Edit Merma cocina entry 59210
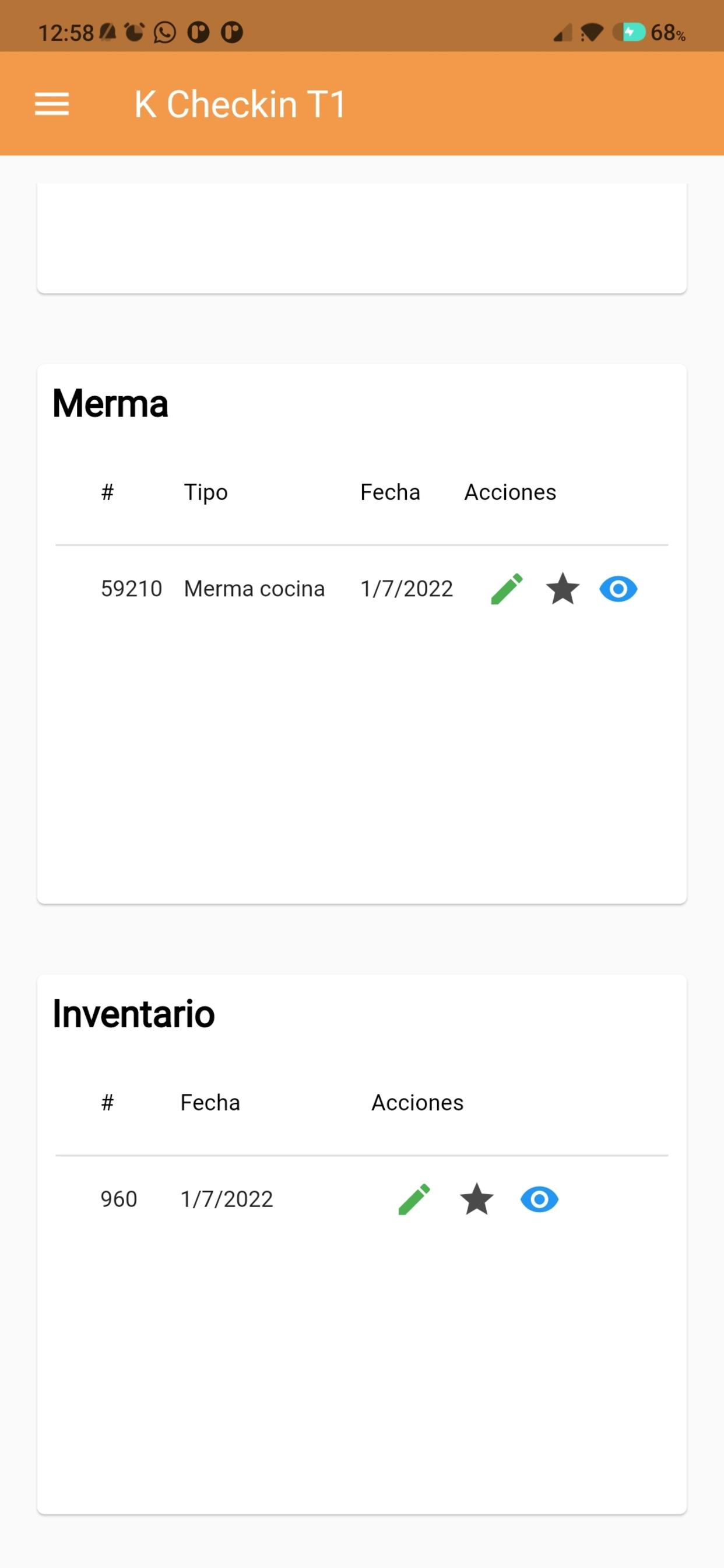 coord(507,589)
